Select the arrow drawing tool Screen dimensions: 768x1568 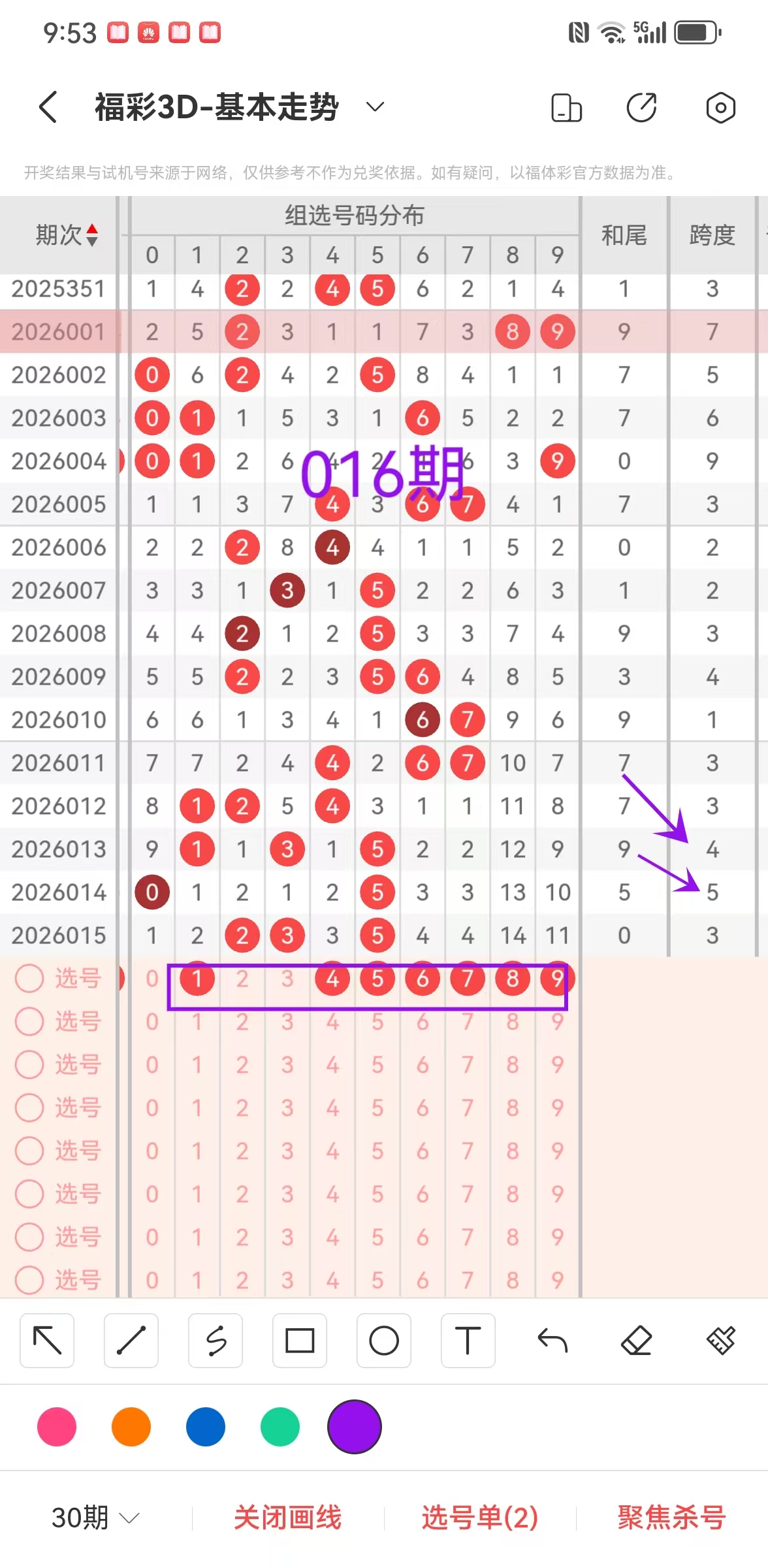coord(47,1341)
